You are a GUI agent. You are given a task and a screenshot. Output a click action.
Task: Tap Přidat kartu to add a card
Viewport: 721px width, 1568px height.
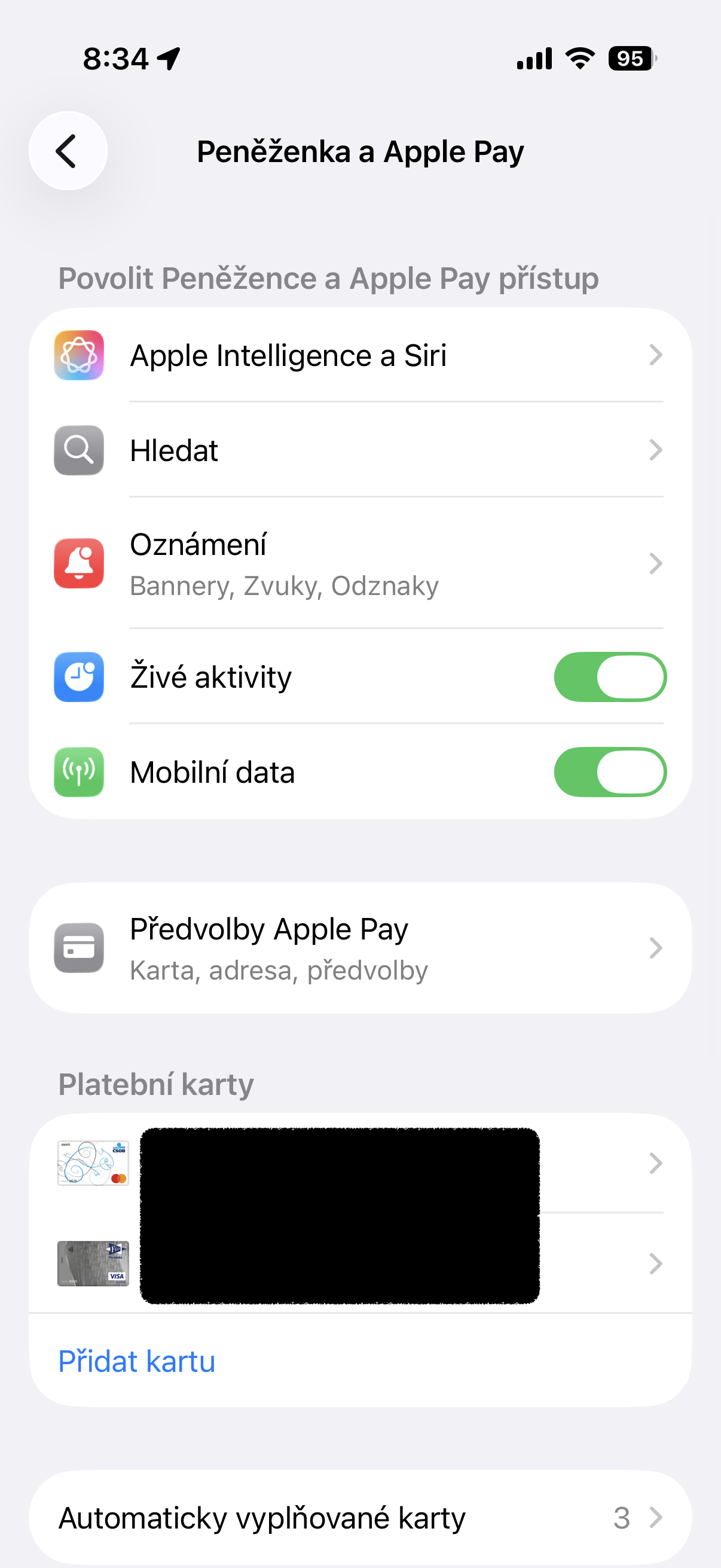pos(137,1361)
